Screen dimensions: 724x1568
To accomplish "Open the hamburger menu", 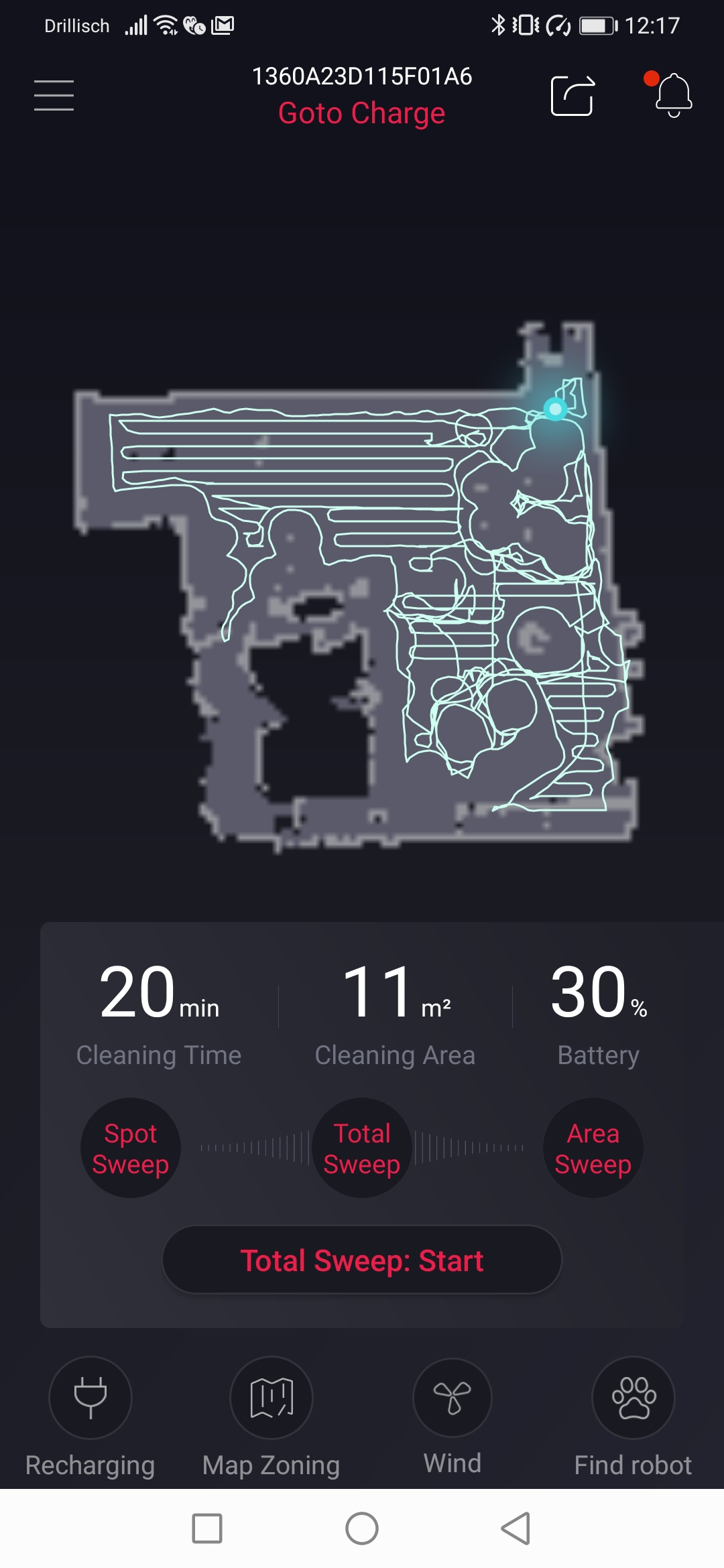I will point(54,95).
